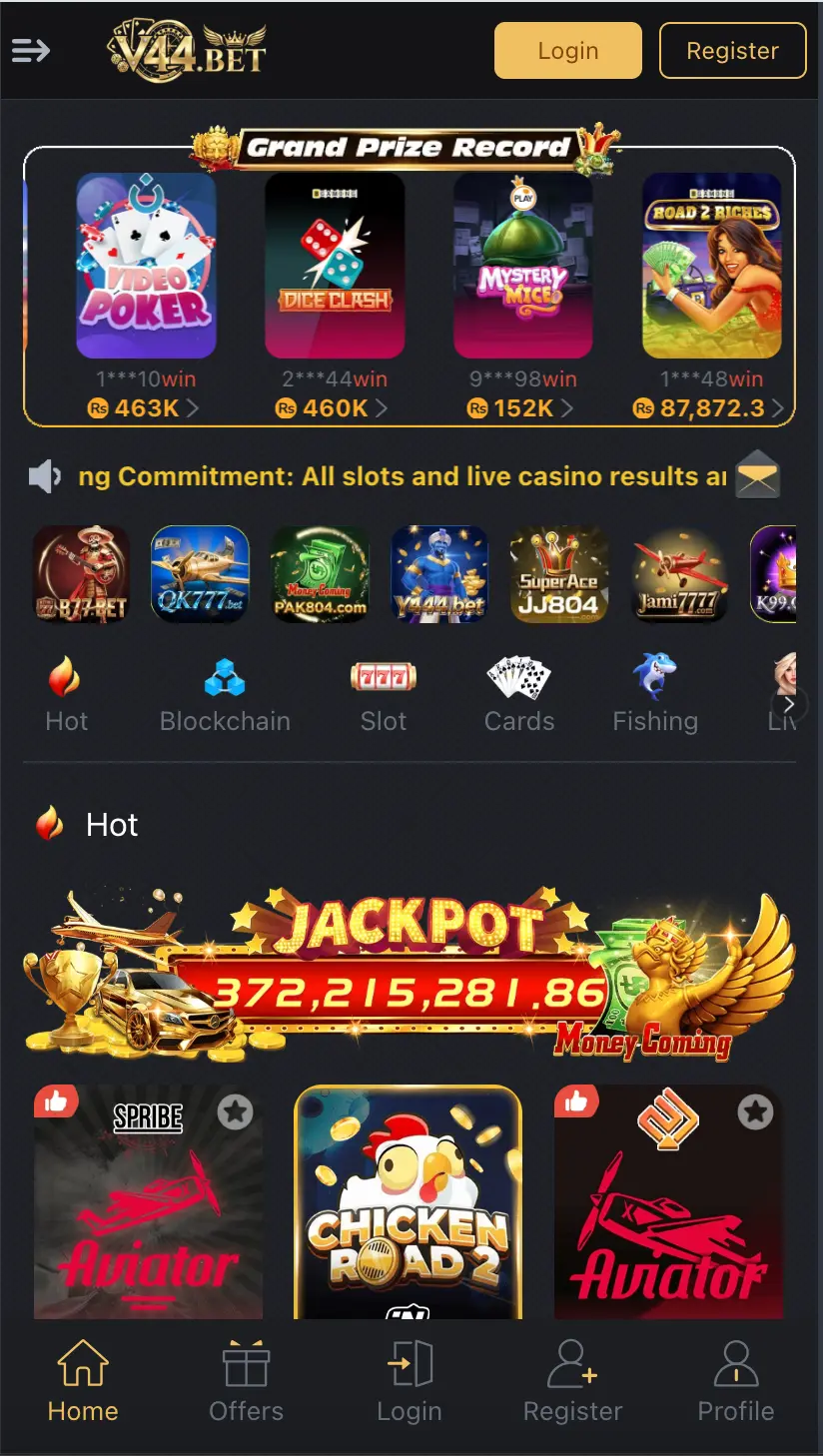The image size is (823, 1456).
Task: Open the messages envelope icon
Action: click(757, 475)
